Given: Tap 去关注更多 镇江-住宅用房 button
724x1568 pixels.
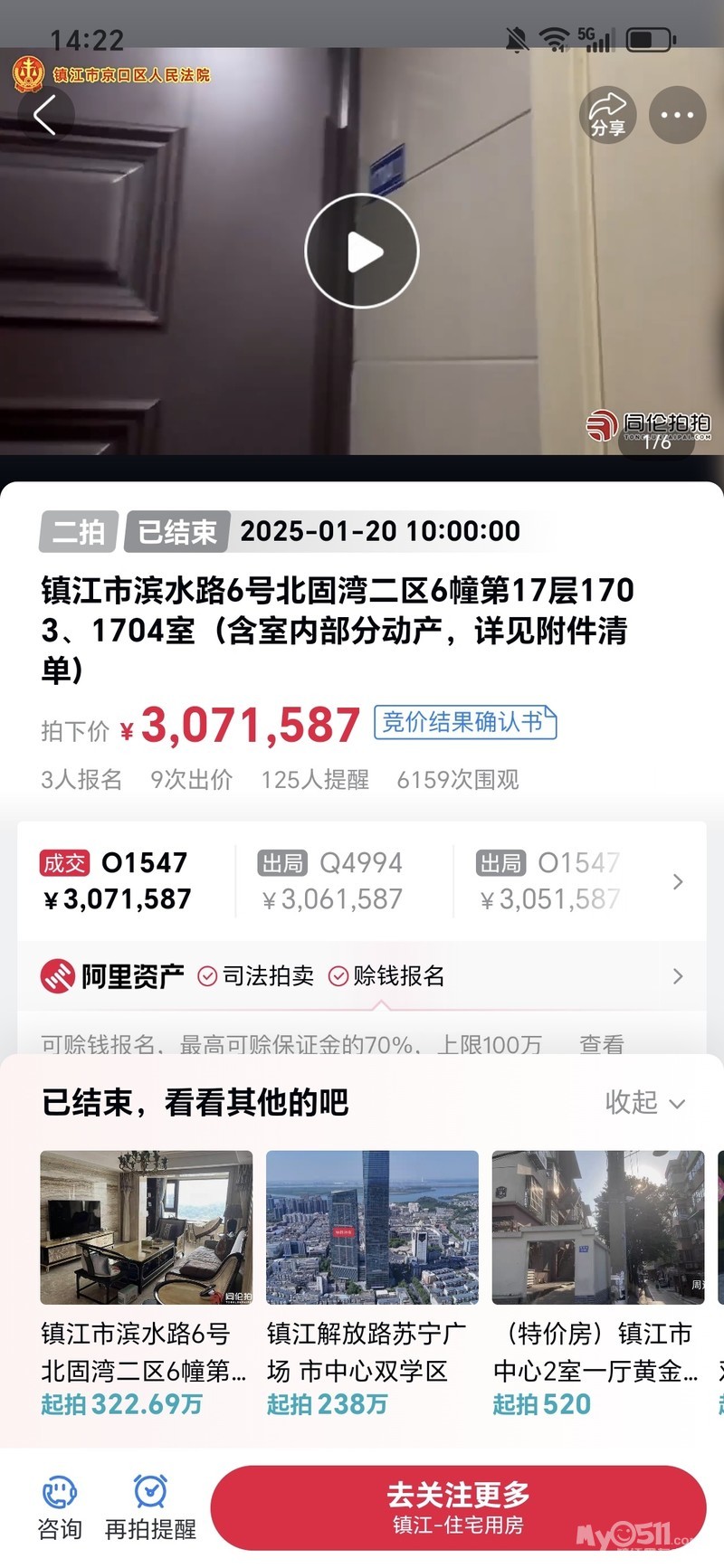Looking at the screenshot, I should pos(458,1506).
